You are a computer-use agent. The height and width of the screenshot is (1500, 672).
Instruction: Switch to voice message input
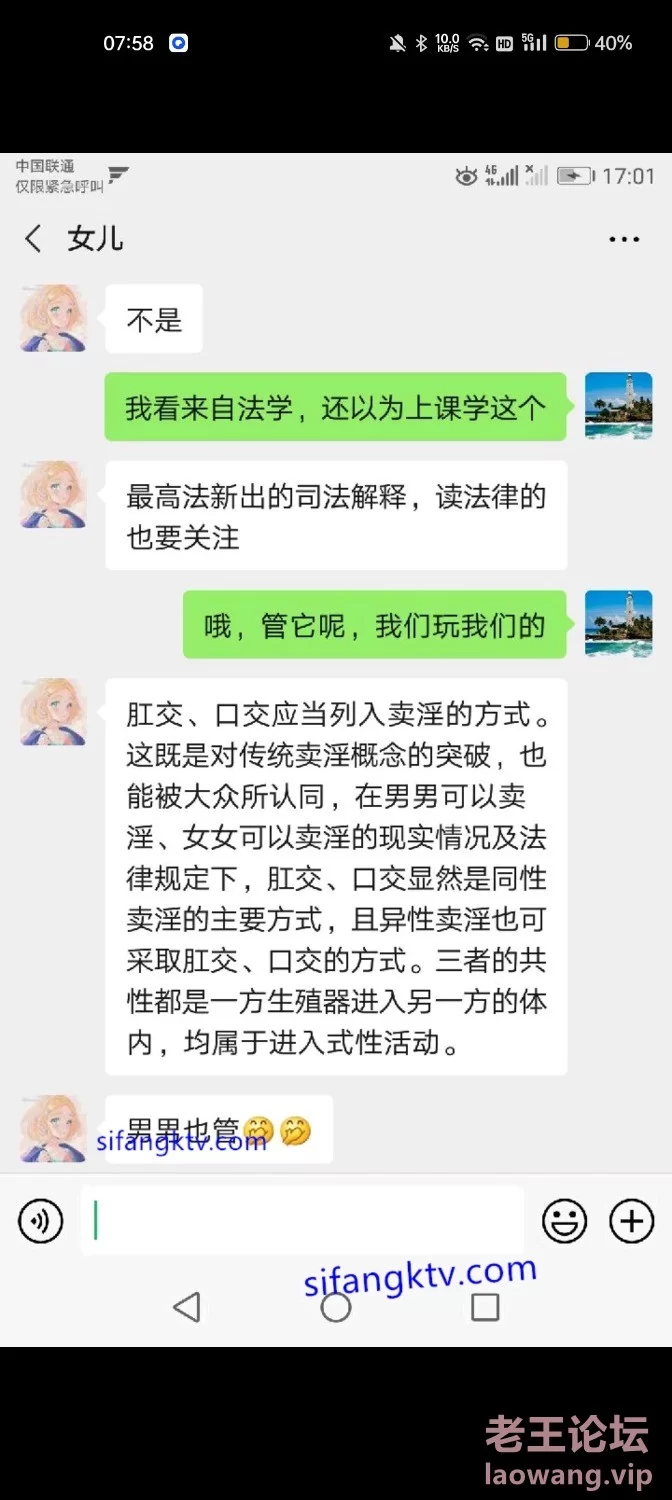tap(41, 1221)
